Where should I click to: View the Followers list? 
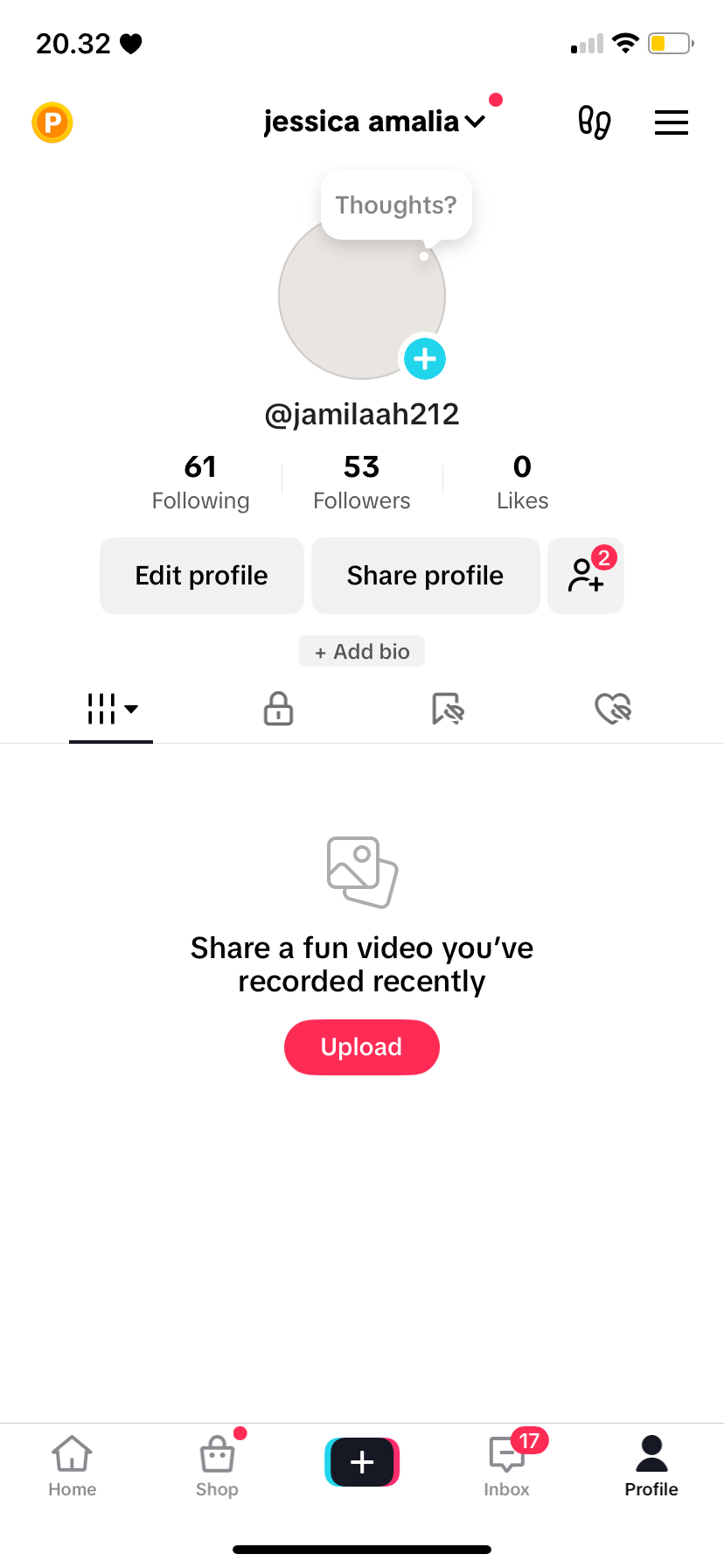click(x=362, y=482)
